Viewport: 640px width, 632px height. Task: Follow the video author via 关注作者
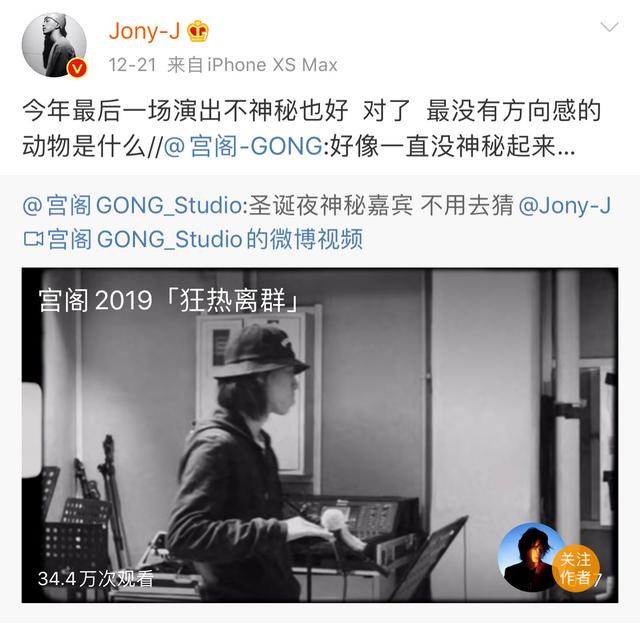pyautogui.click(x=575, y=568)
